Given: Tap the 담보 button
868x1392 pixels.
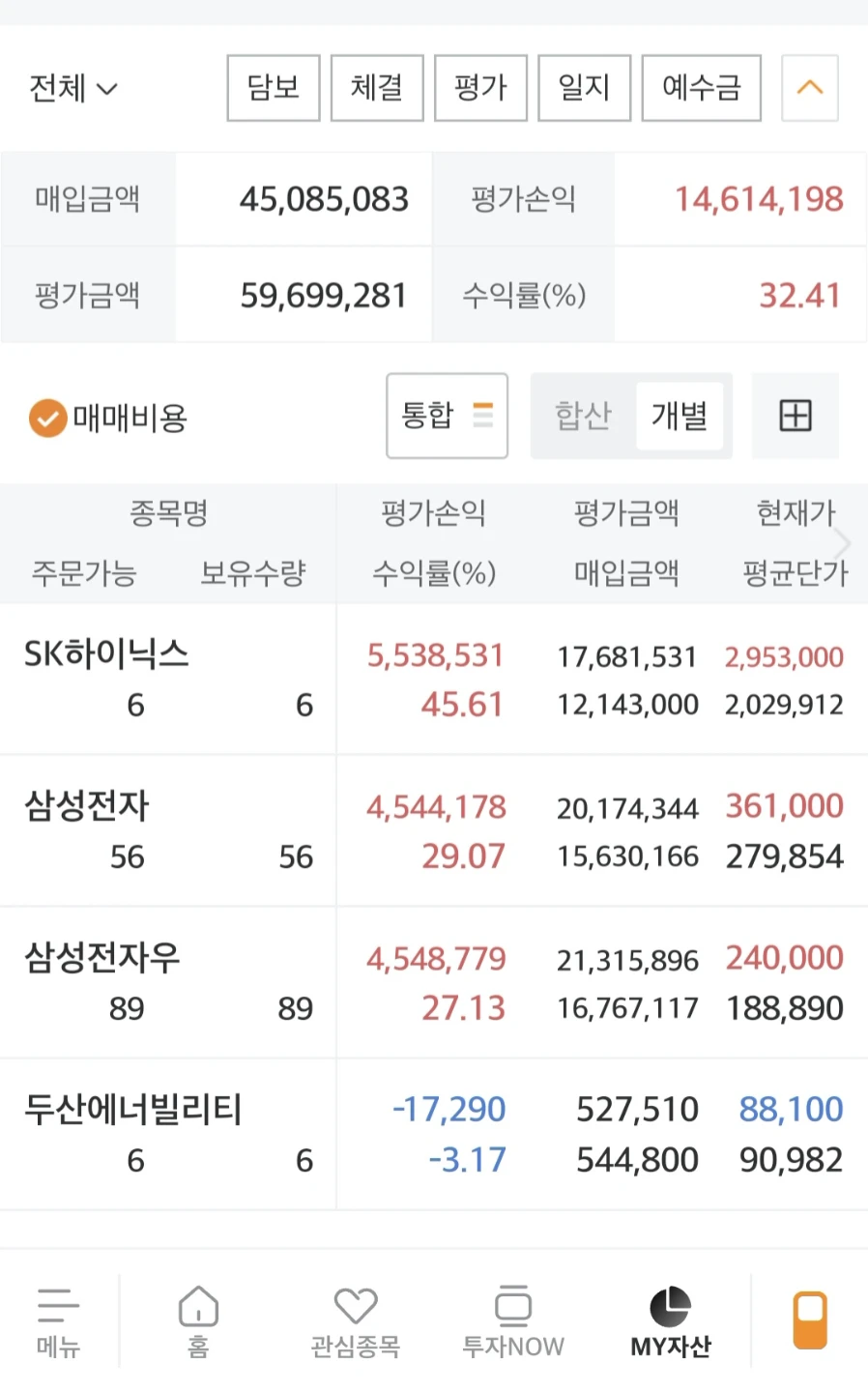Looking at the screenshot, I should point(274,88).
